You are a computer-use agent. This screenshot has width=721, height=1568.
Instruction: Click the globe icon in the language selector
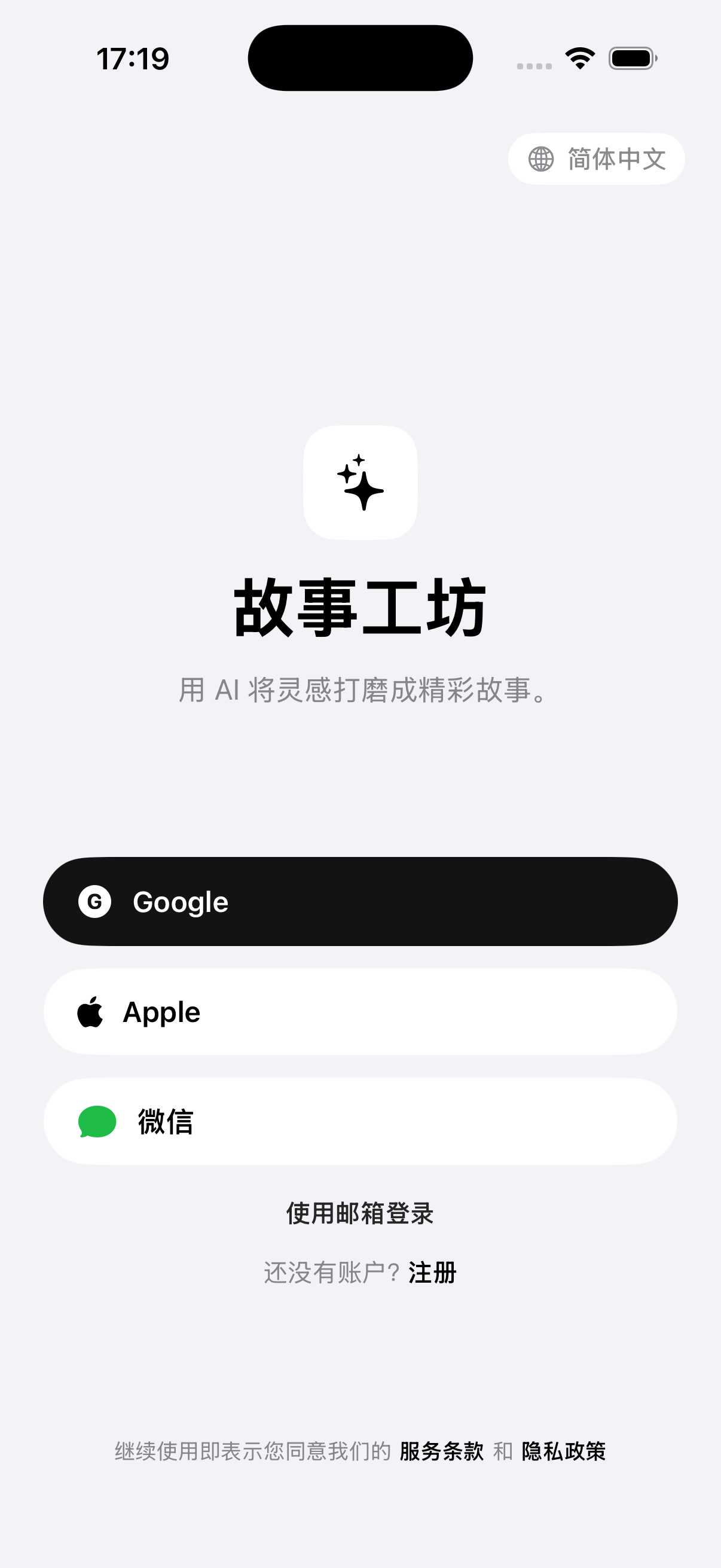(x=541, y=160)
